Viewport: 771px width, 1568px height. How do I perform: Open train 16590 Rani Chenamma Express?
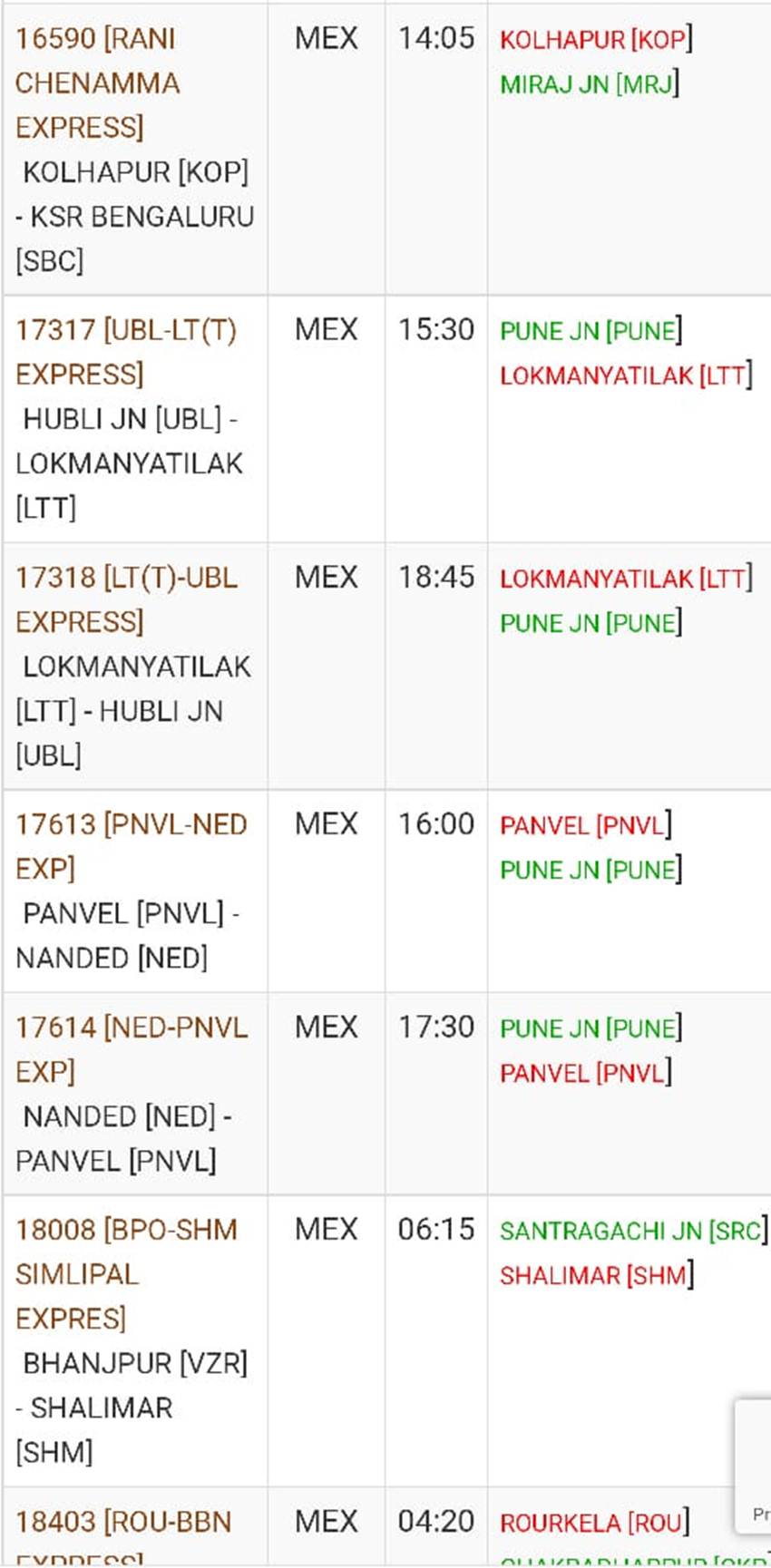click(x=98, y=83)
